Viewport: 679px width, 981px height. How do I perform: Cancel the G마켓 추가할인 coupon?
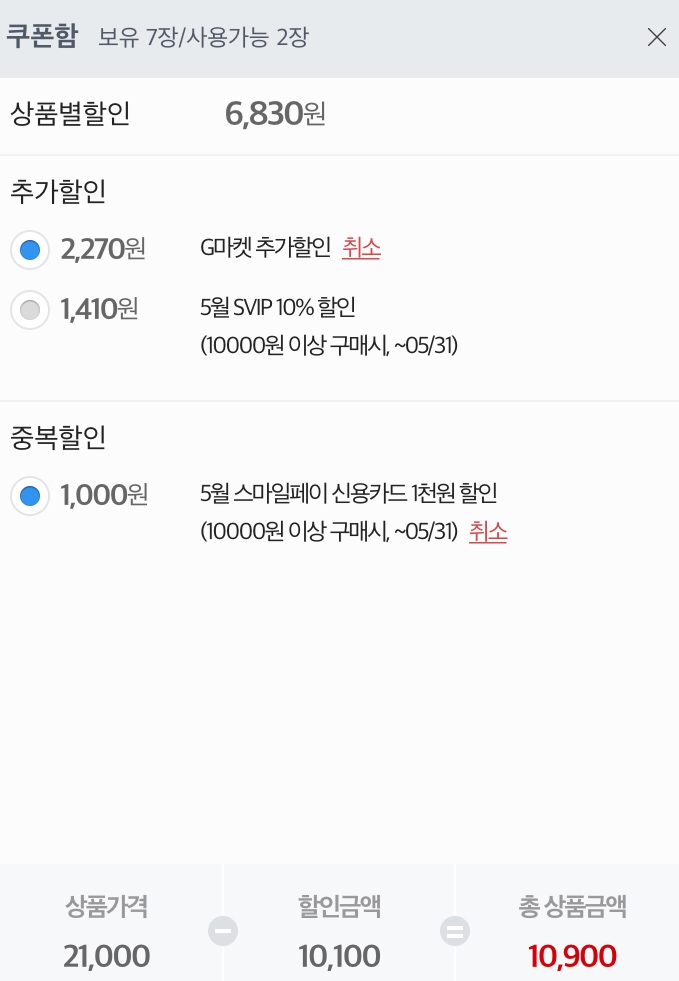click(x=361, y=248)
